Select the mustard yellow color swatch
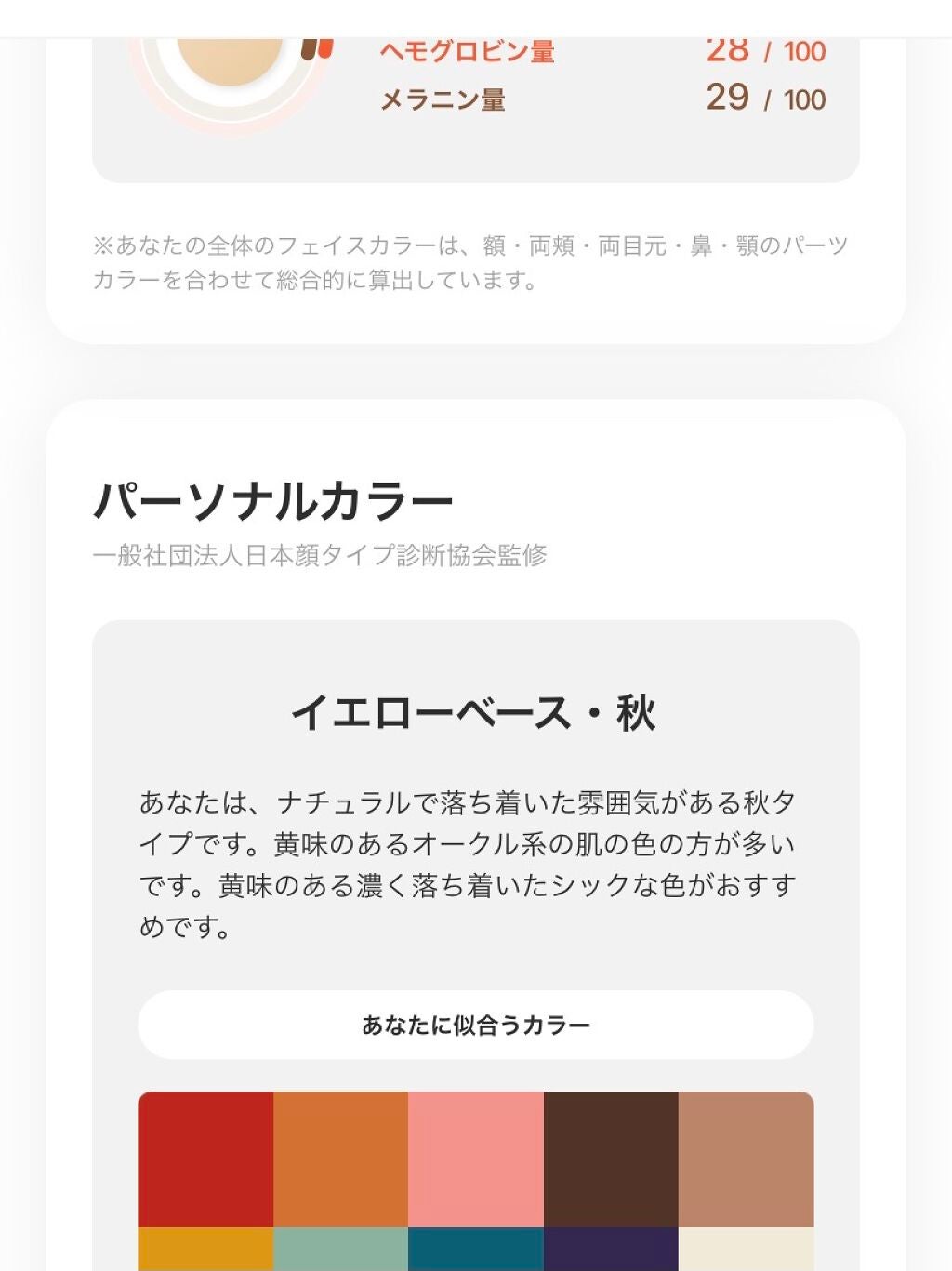The height and width of the screenshot is (1271, 952). [205, 1251]
